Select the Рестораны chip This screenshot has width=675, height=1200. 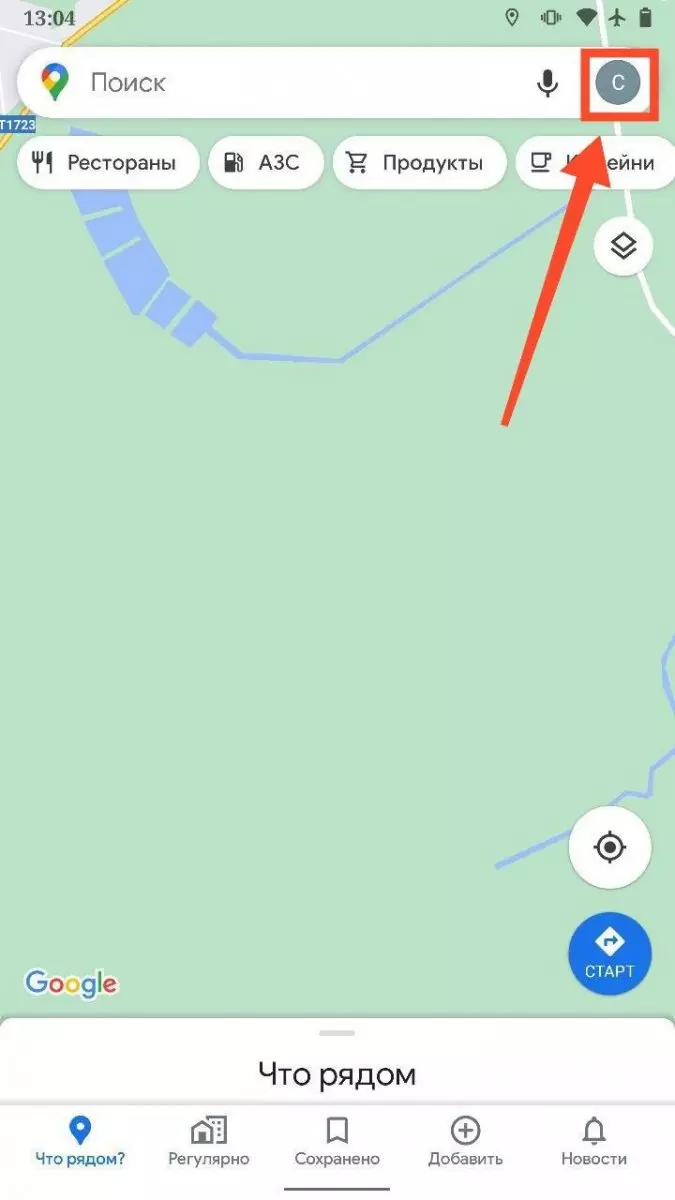[108, 163]
